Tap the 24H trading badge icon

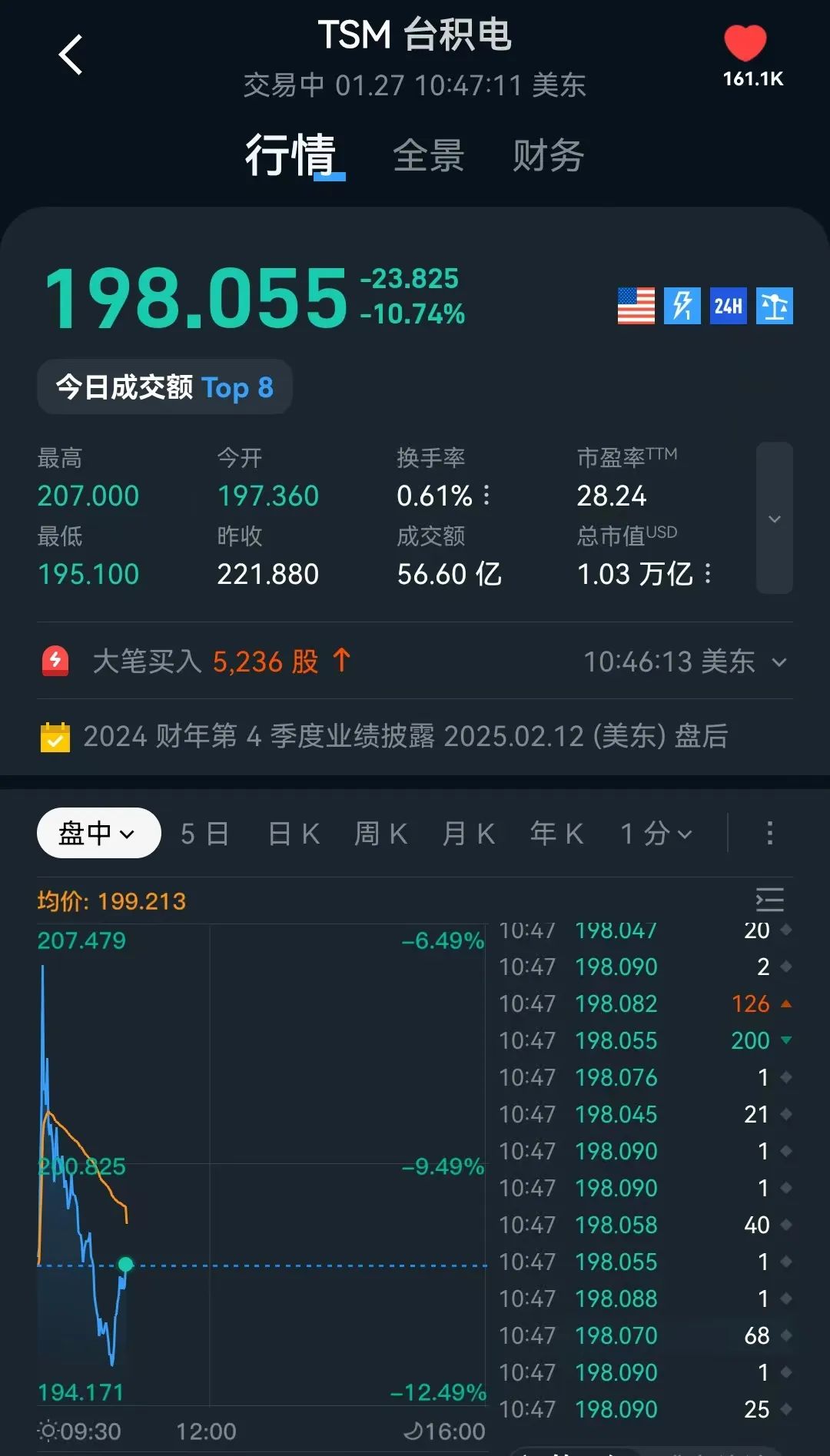point(729,306)
